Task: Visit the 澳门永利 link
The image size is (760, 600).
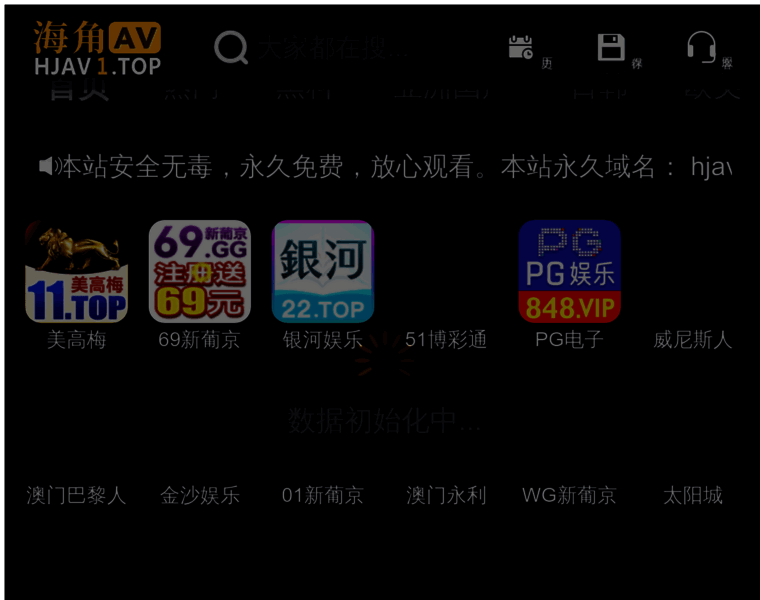Action: pyautogui.click(x=446, y=495)
